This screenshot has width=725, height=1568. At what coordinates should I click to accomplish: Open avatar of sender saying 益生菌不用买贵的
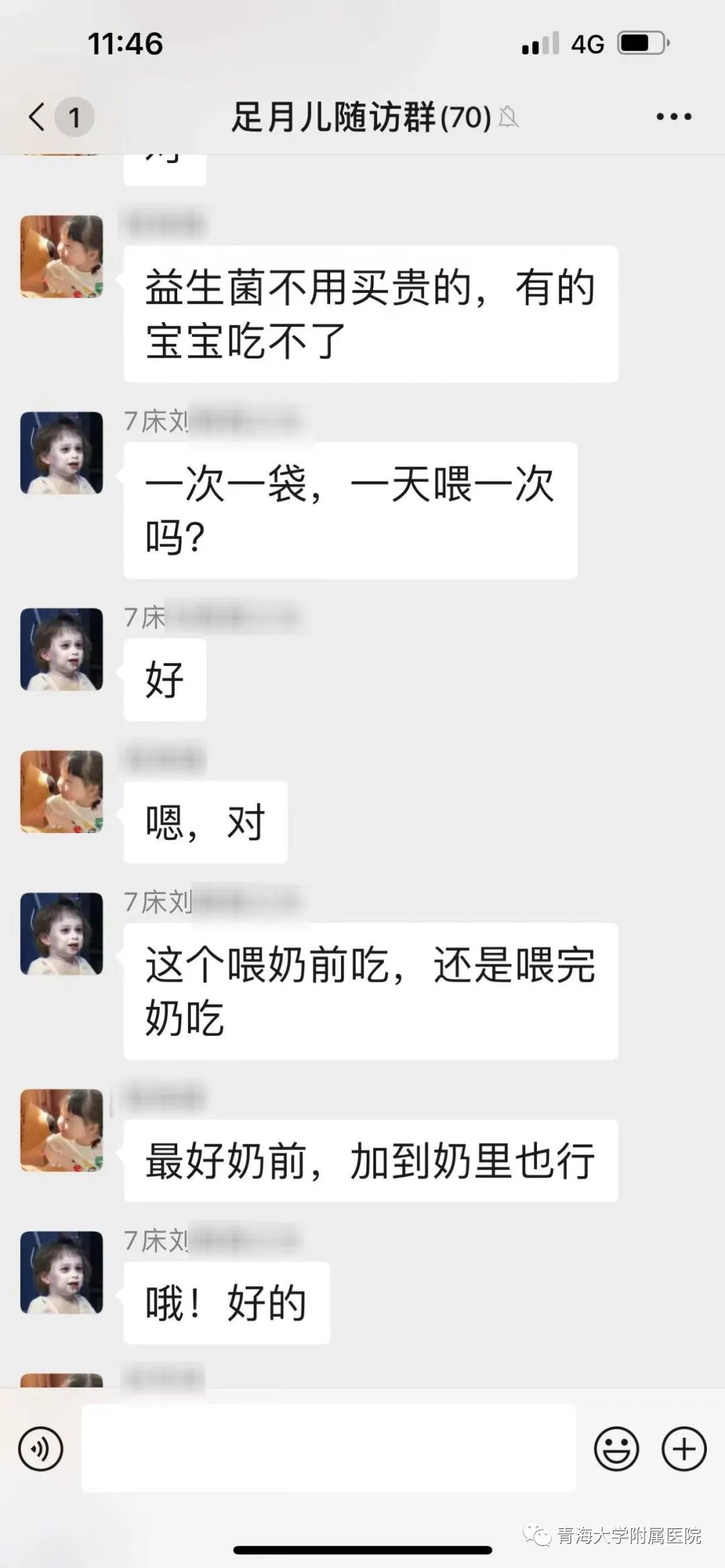pos(62,256)
